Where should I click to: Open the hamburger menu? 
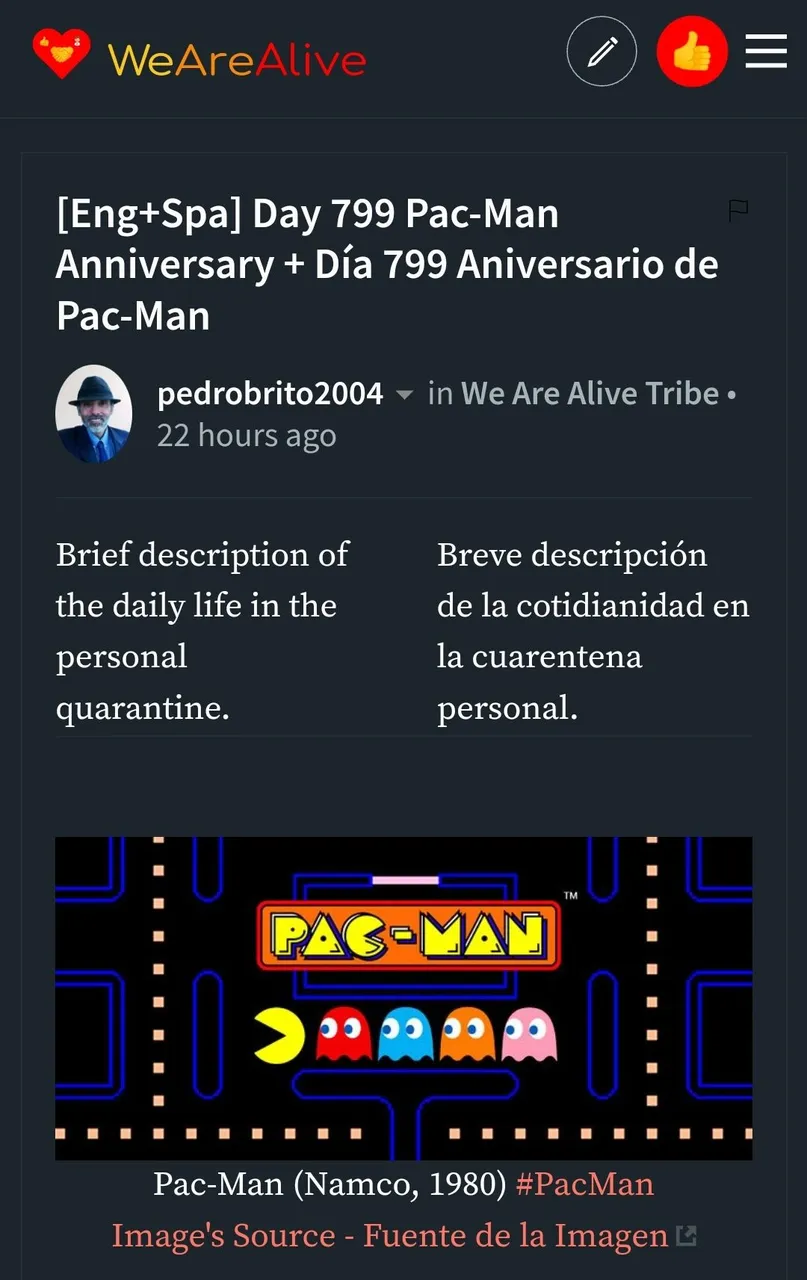click(766, 52)
